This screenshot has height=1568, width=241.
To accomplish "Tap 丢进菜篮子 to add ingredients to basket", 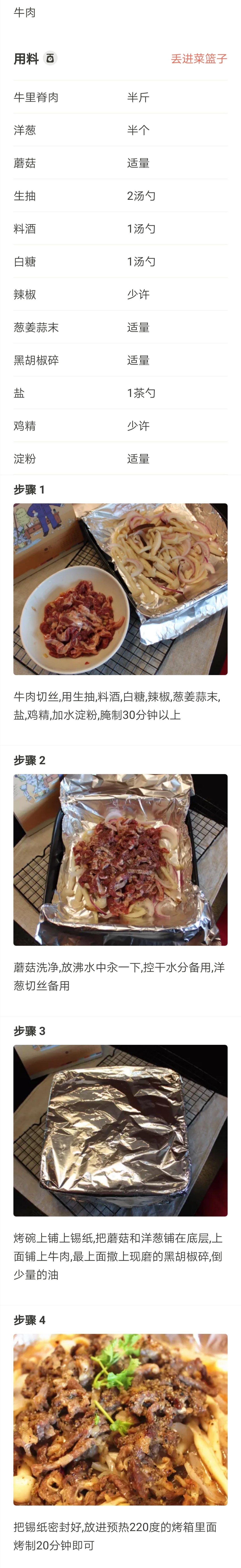I will click(x=199, y=58).
